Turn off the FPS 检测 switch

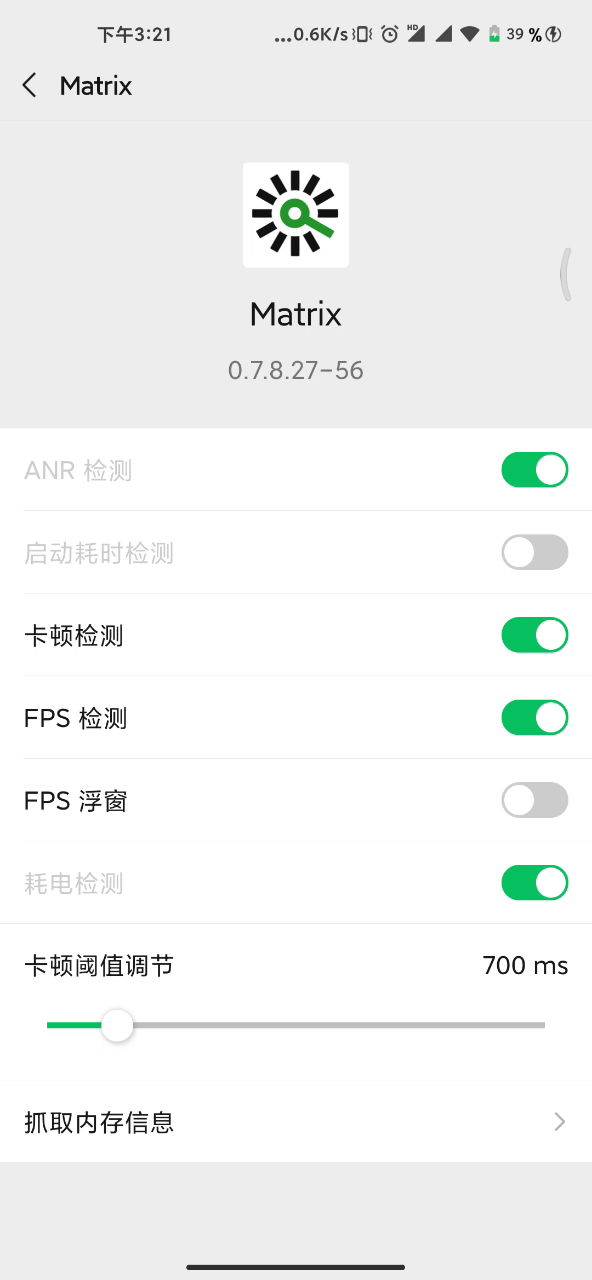(535, 718)
